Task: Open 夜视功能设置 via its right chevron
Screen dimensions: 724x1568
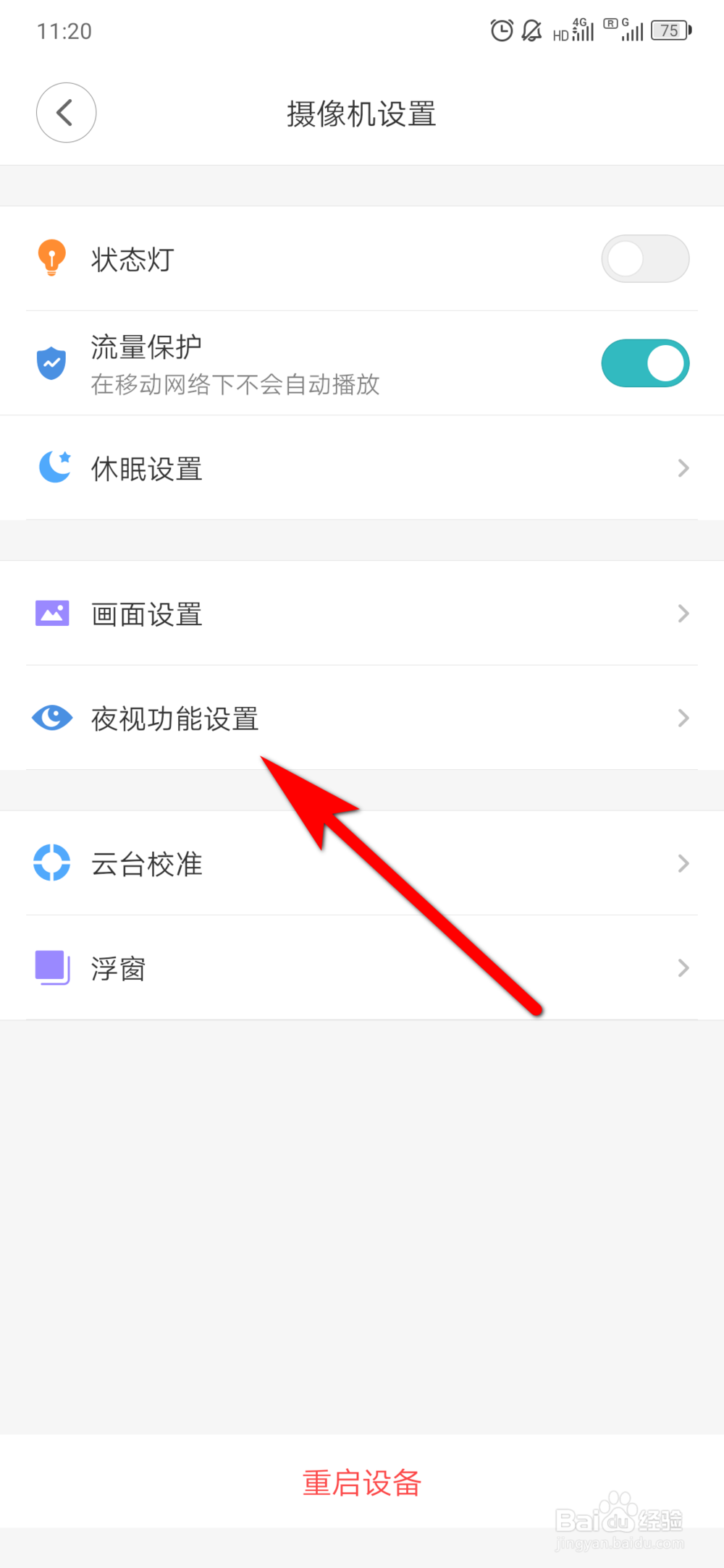Action: [x=683, y=717]
